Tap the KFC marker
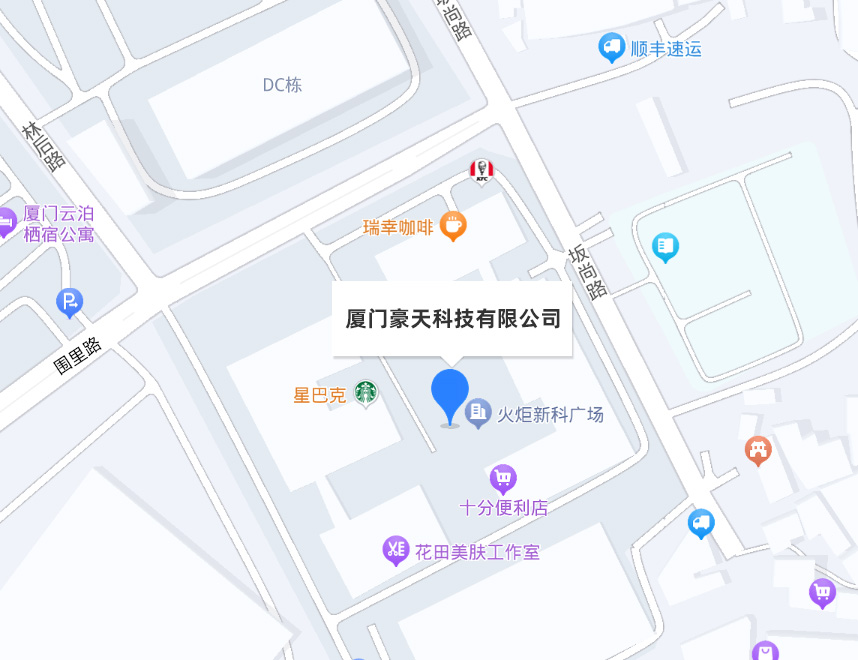 tap(481, 171)
